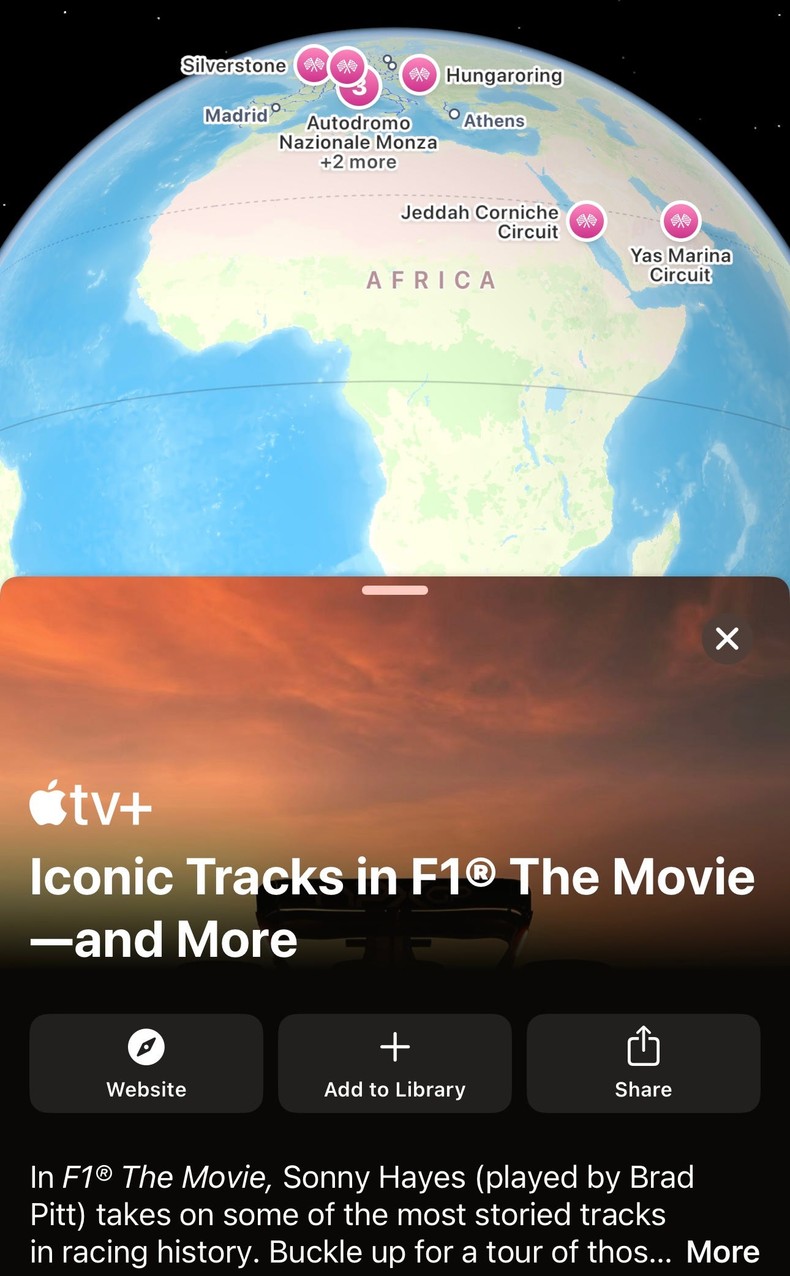The image size is (790, 1276).
Task: Tap the AFRICA continent label
Action: pyautogui.click(x=432, y=280)
